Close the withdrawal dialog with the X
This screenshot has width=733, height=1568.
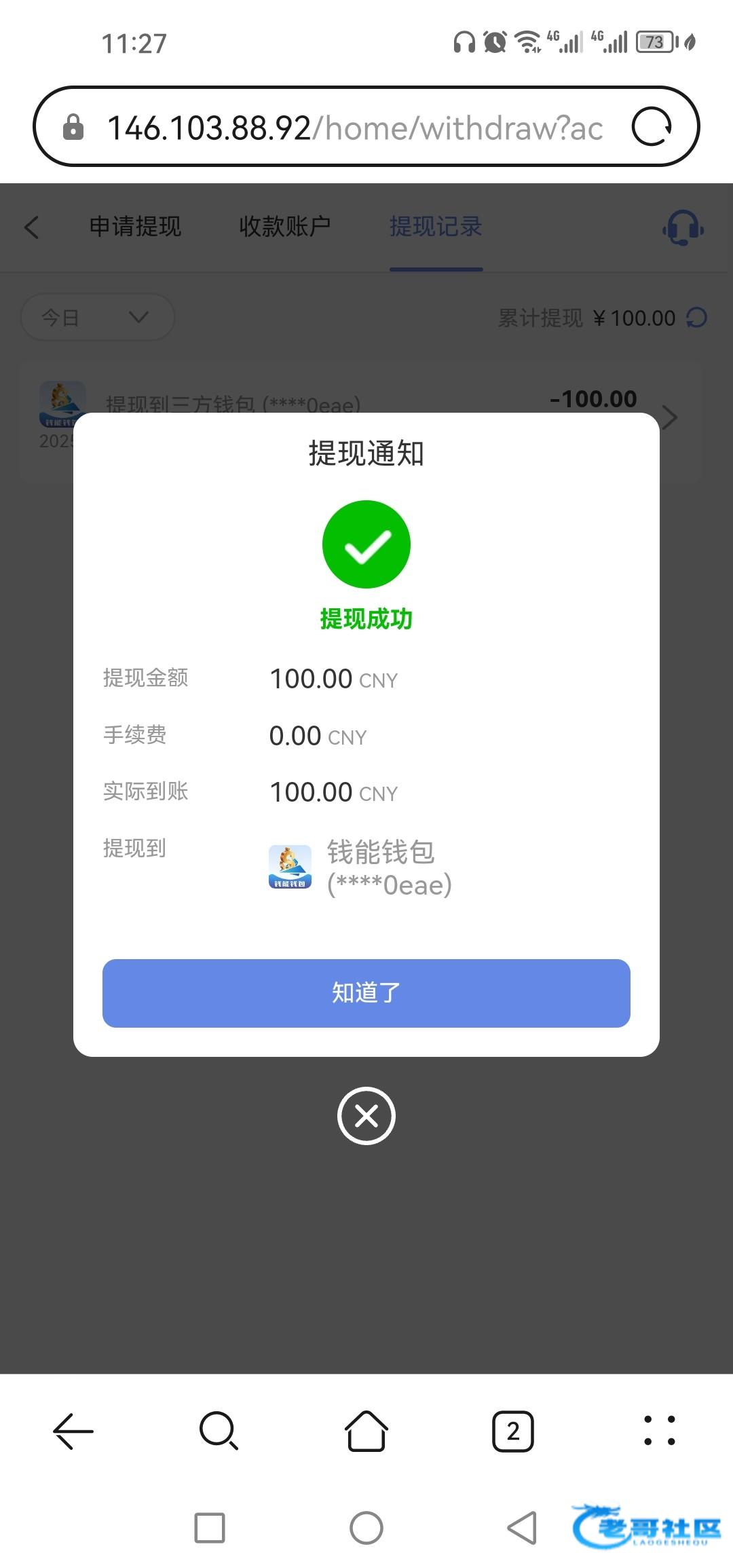[366, 1116]
